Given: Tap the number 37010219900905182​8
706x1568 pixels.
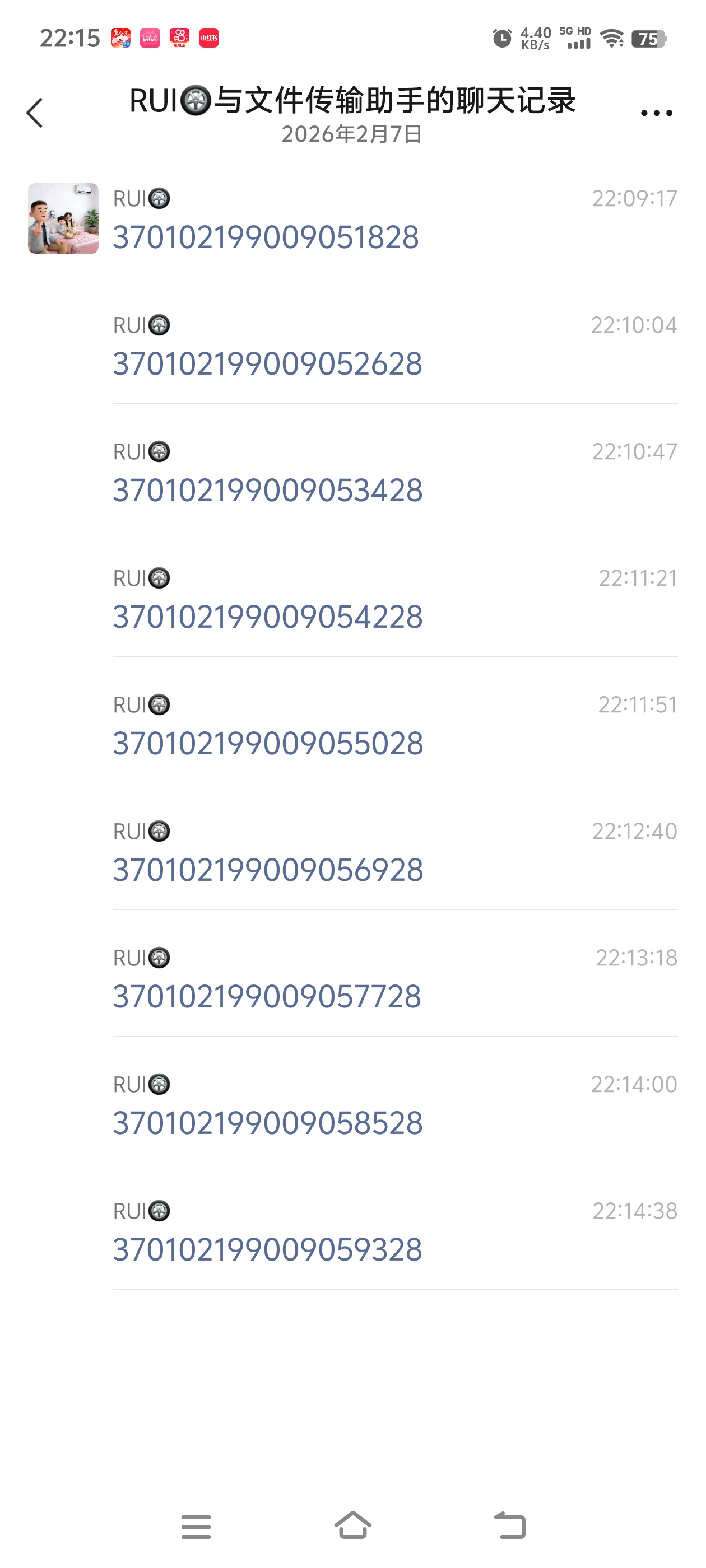Looking at the screenshot, I should click(x=266, y=237).
